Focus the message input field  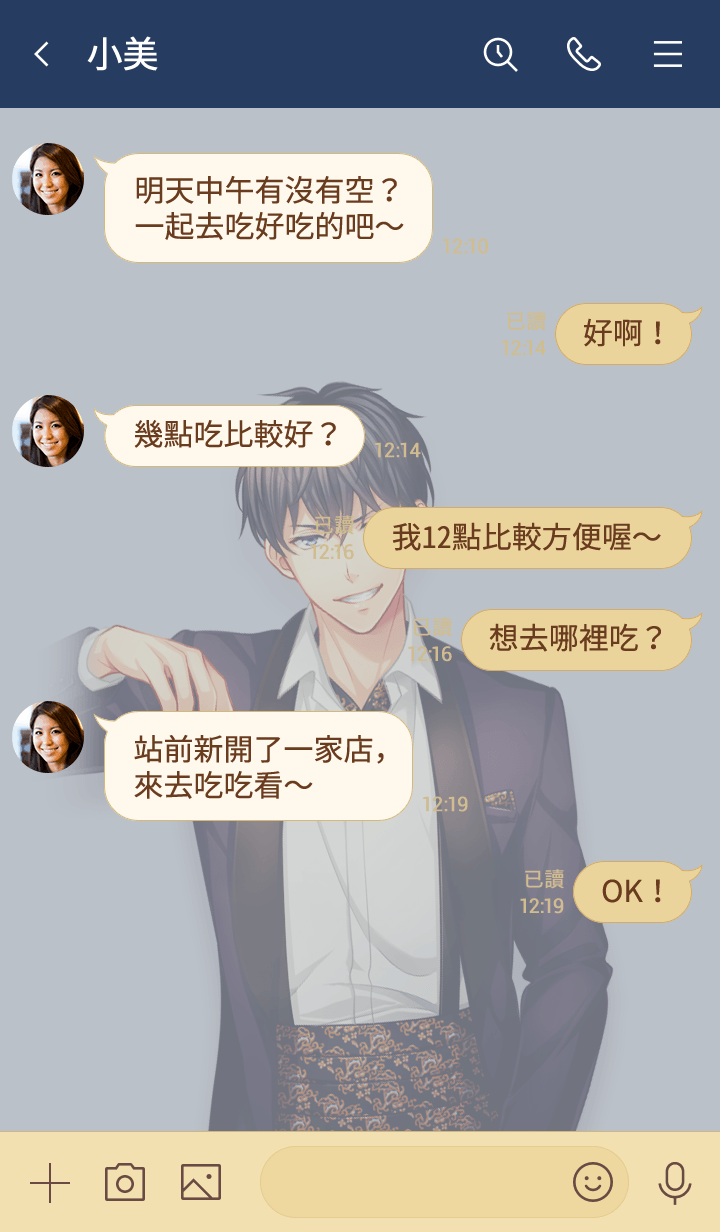(x=410, y=1183)
